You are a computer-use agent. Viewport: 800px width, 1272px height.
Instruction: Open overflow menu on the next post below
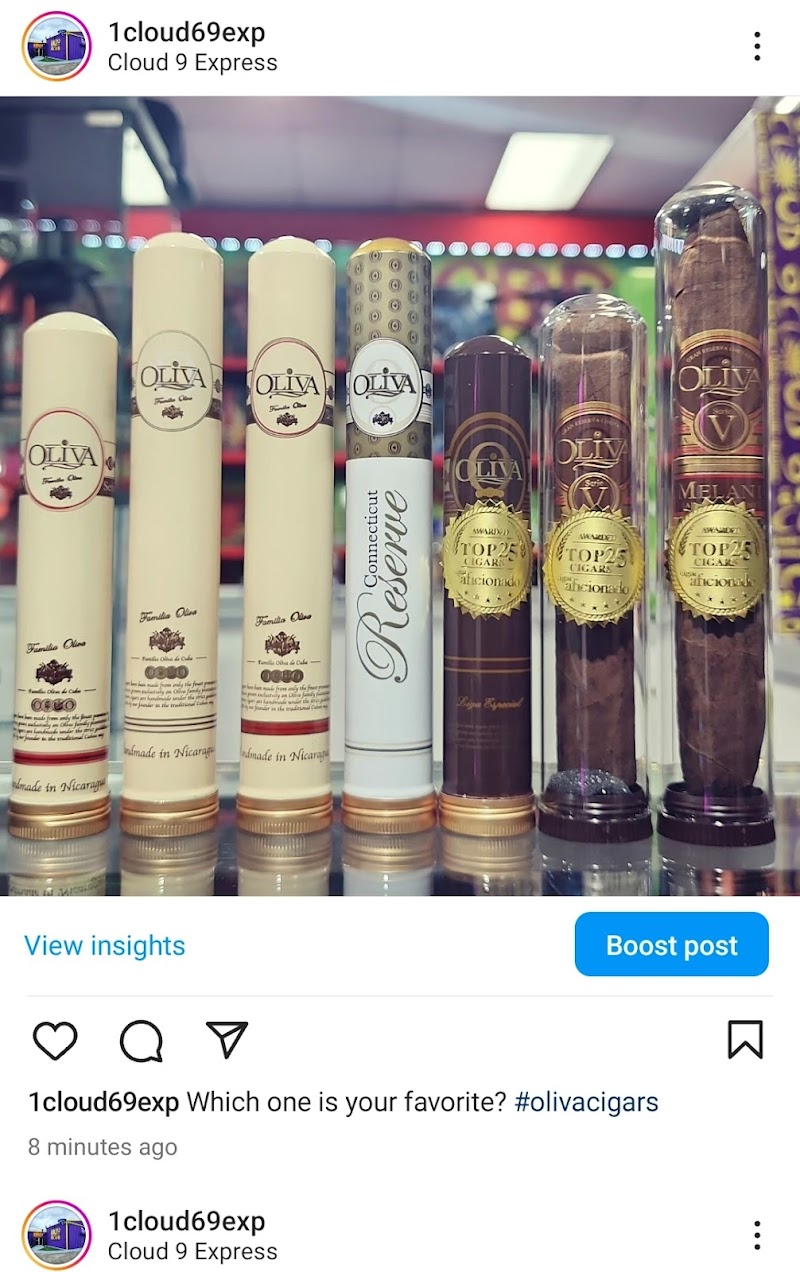point(757,1235)
